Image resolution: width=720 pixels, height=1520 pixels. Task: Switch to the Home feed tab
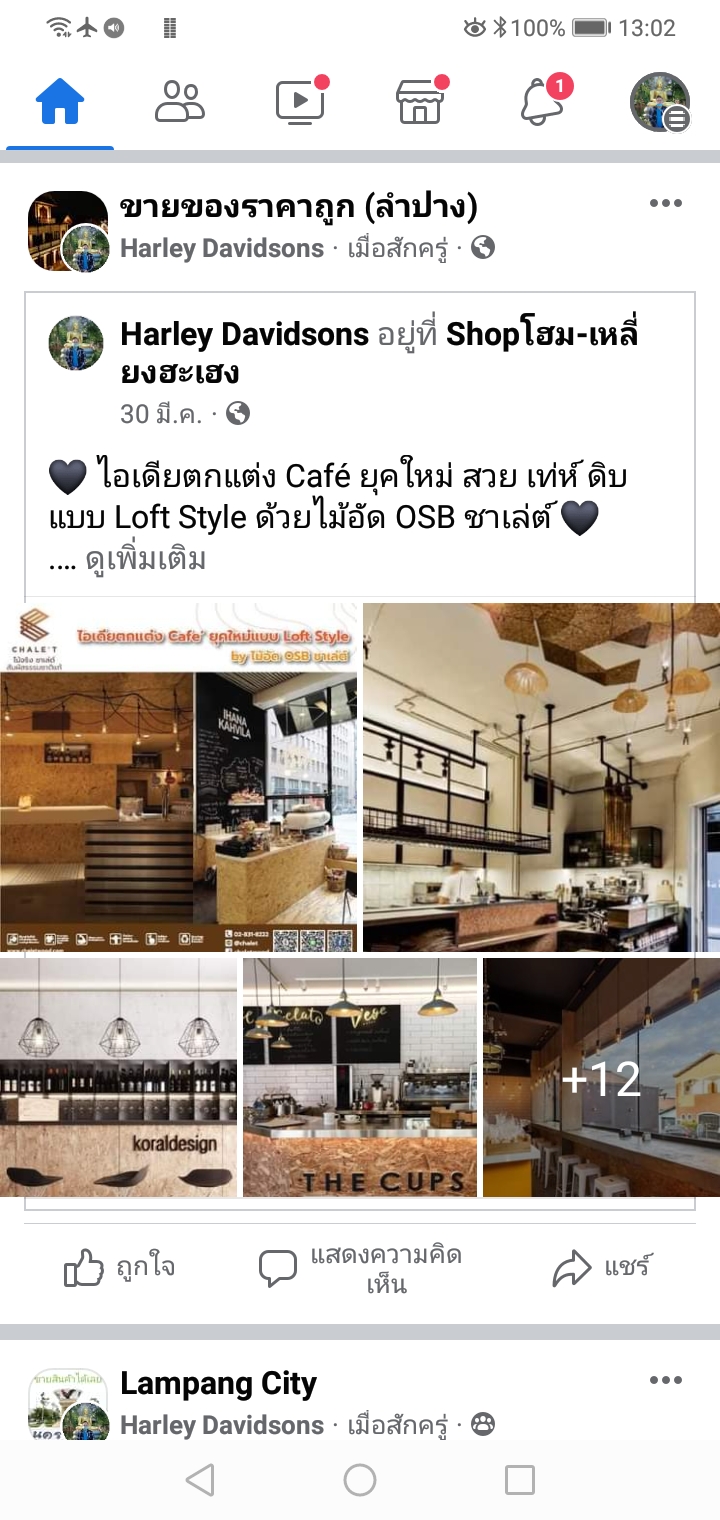click(x=60, y=102)
